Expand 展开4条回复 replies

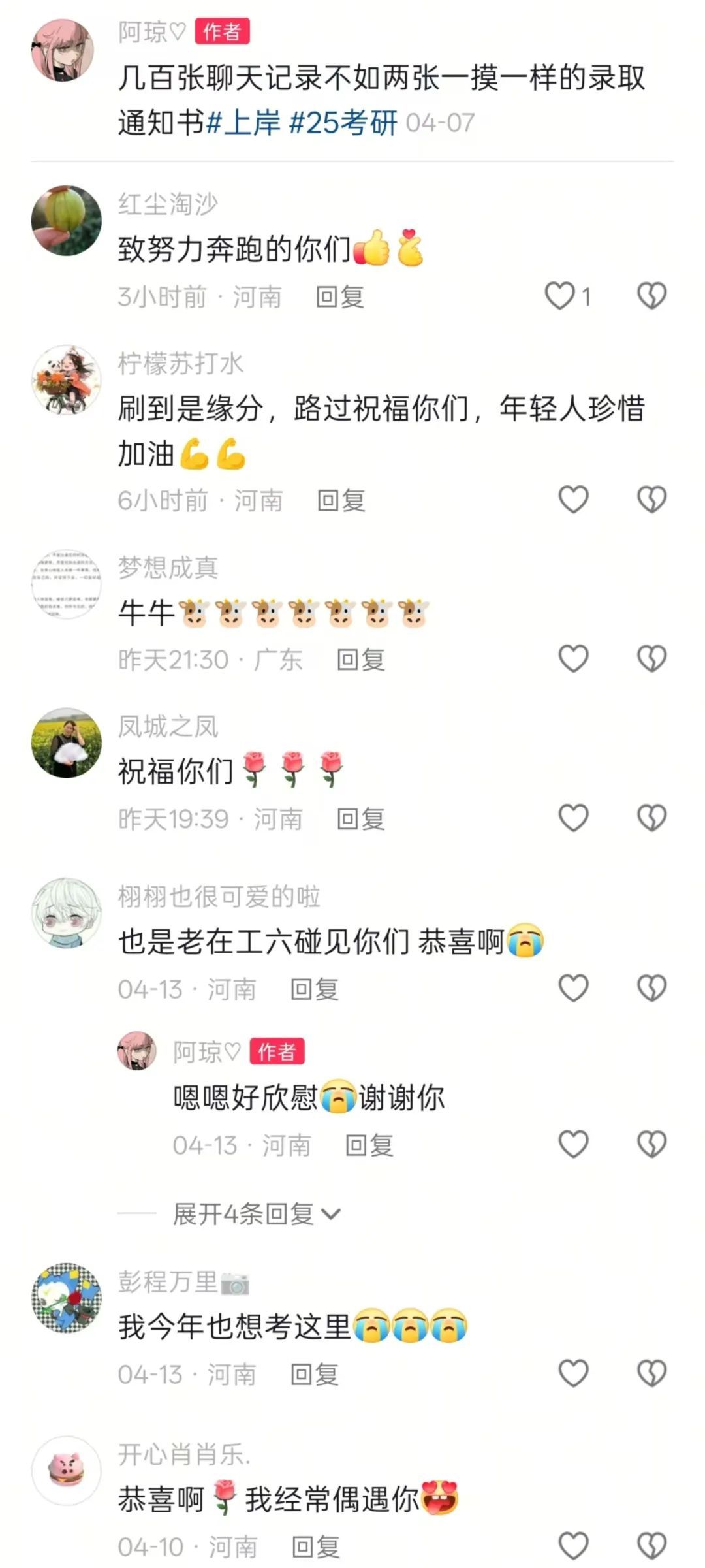click(x=256, y=1214)
